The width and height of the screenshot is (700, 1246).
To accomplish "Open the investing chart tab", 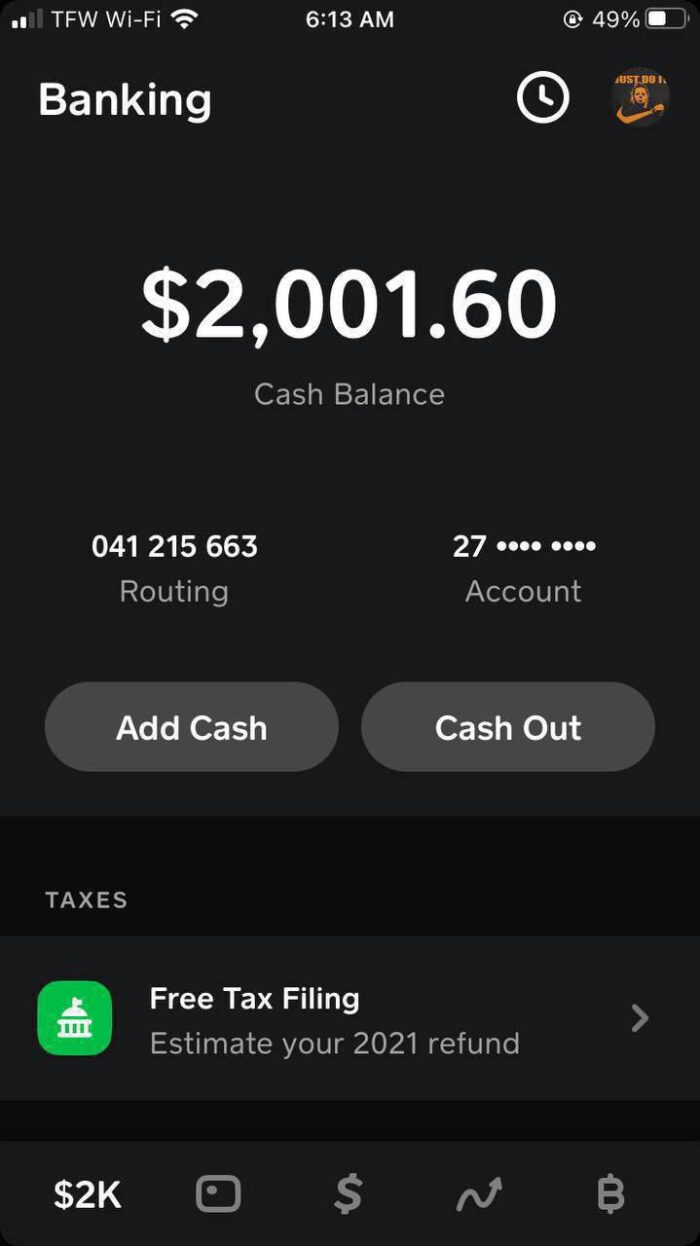I will [479, 1194].
